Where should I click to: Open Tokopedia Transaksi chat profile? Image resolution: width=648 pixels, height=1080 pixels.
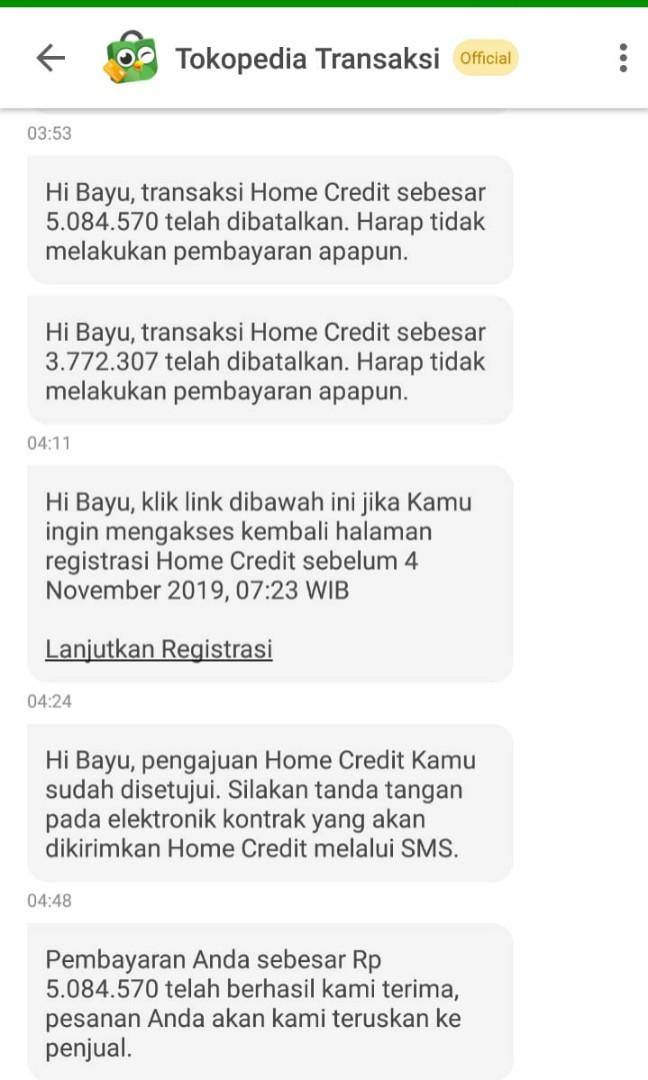[x=307, y=59]
